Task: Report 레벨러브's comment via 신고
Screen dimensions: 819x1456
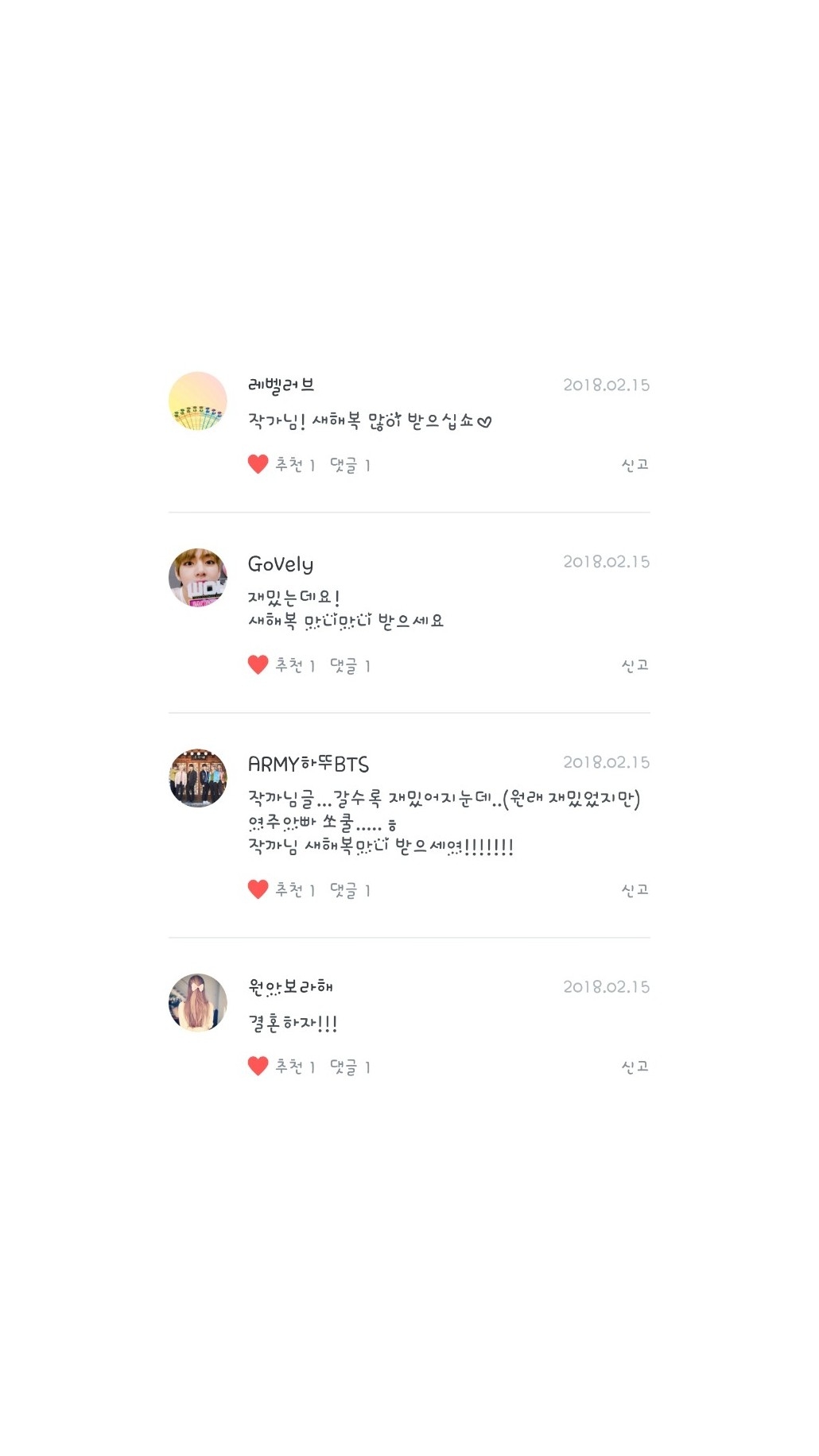Action: click(635, 464)
